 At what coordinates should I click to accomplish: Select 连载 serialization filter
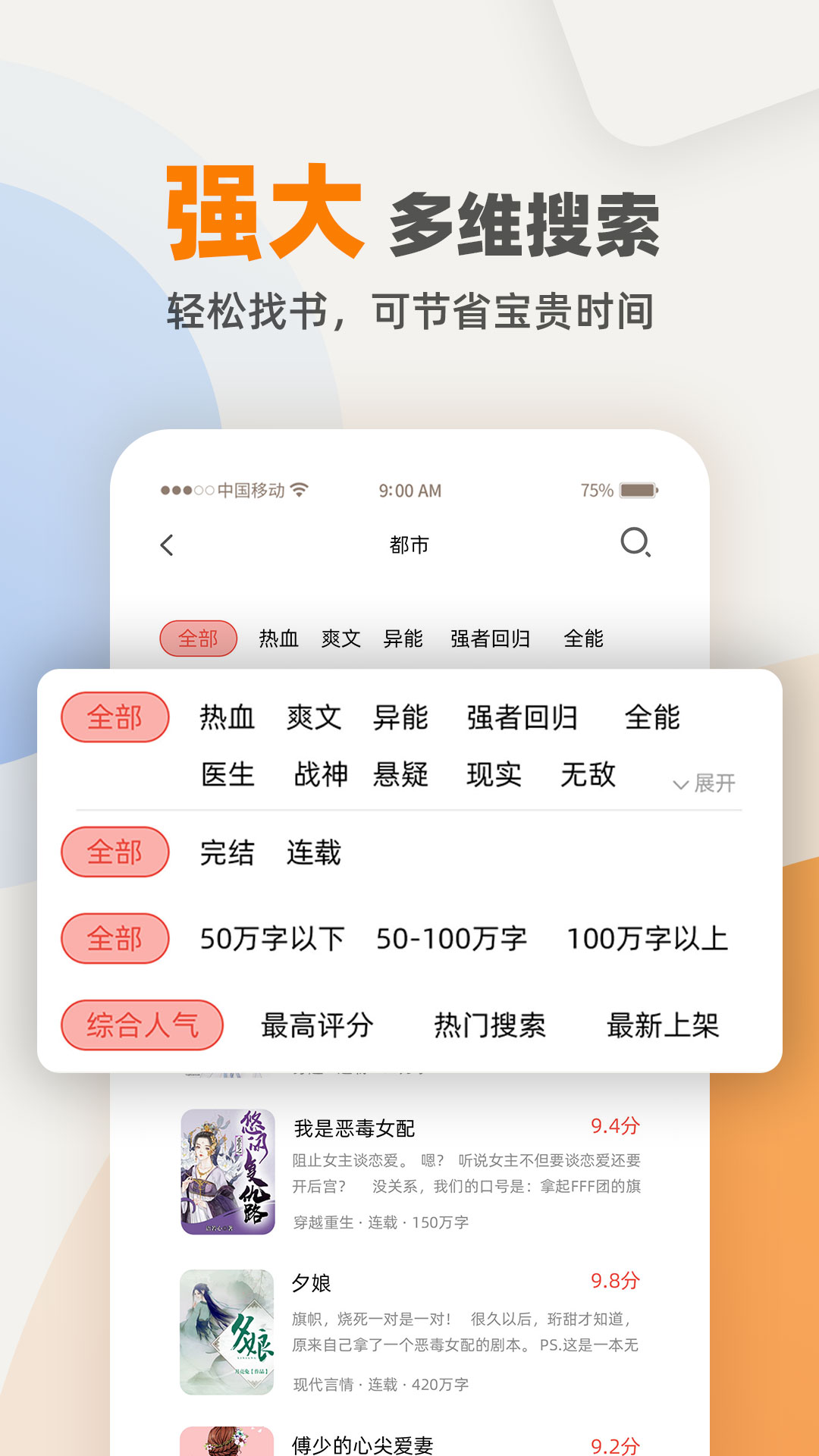point(313,854)
